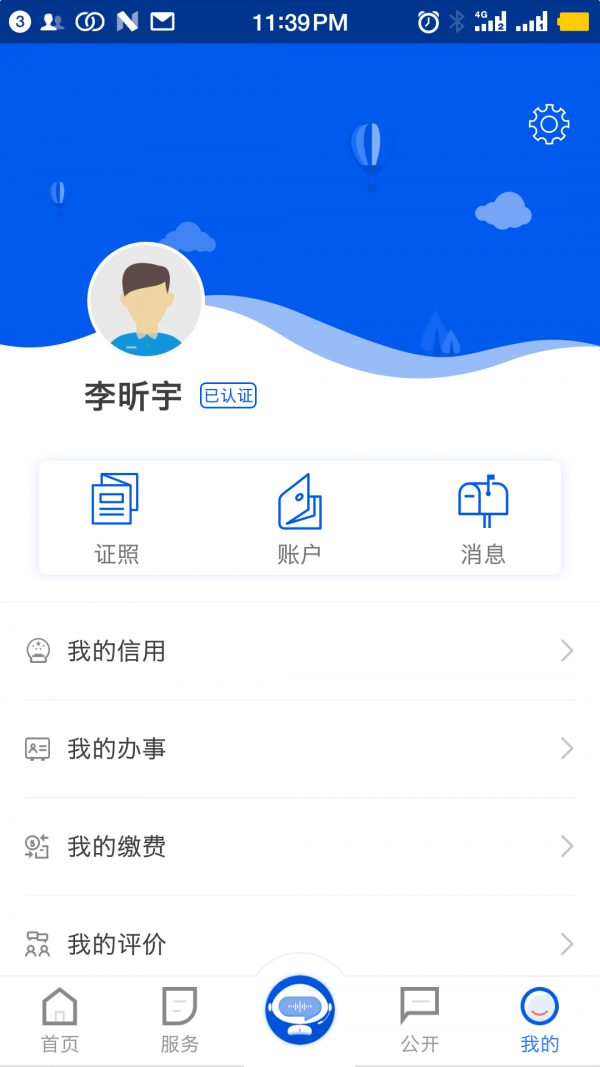Open 我的办事 row

click(x=300, y=749)
